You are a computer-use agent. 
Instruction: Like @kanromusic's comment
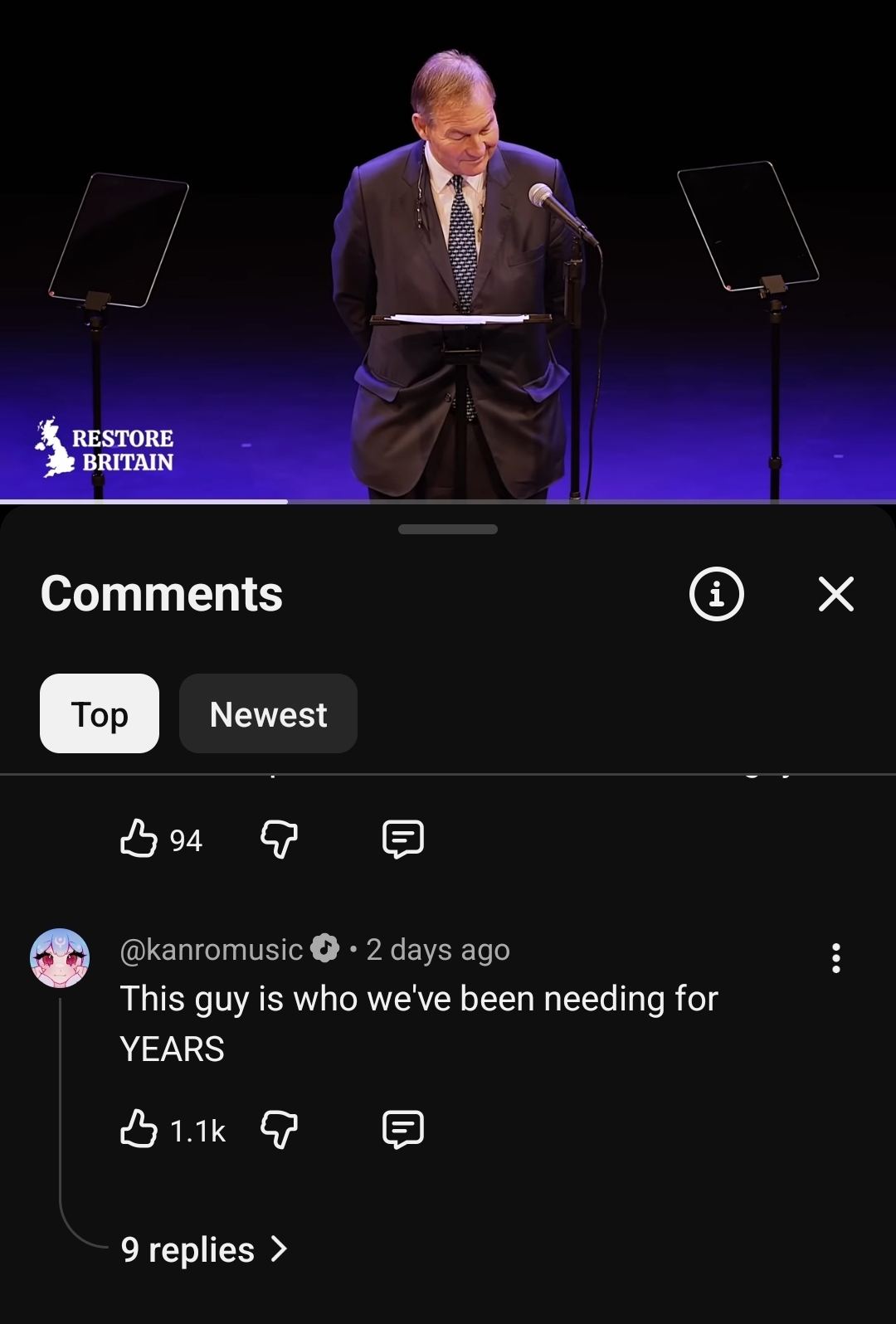click(x=139, y=1129)
